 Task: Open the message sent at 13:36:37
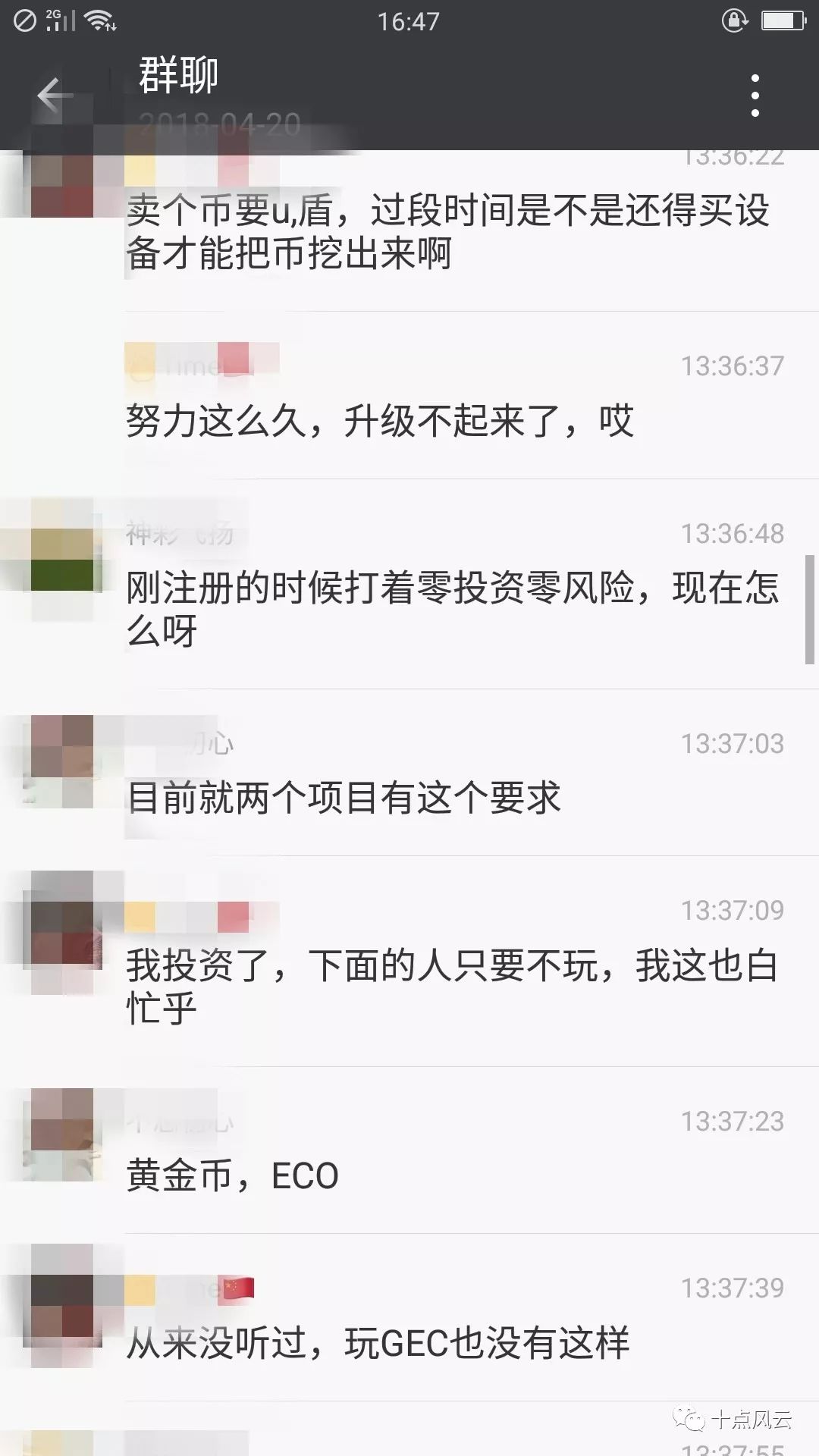pos(379,421)
